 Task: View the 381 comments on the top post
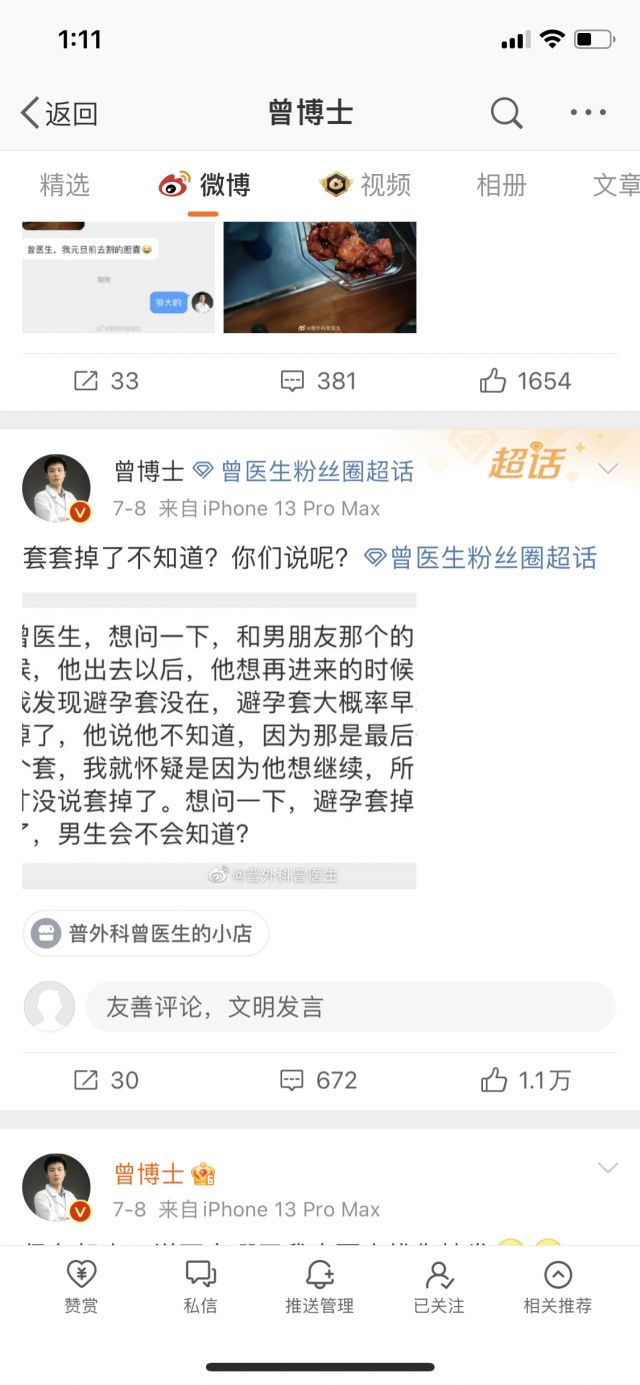318,381
